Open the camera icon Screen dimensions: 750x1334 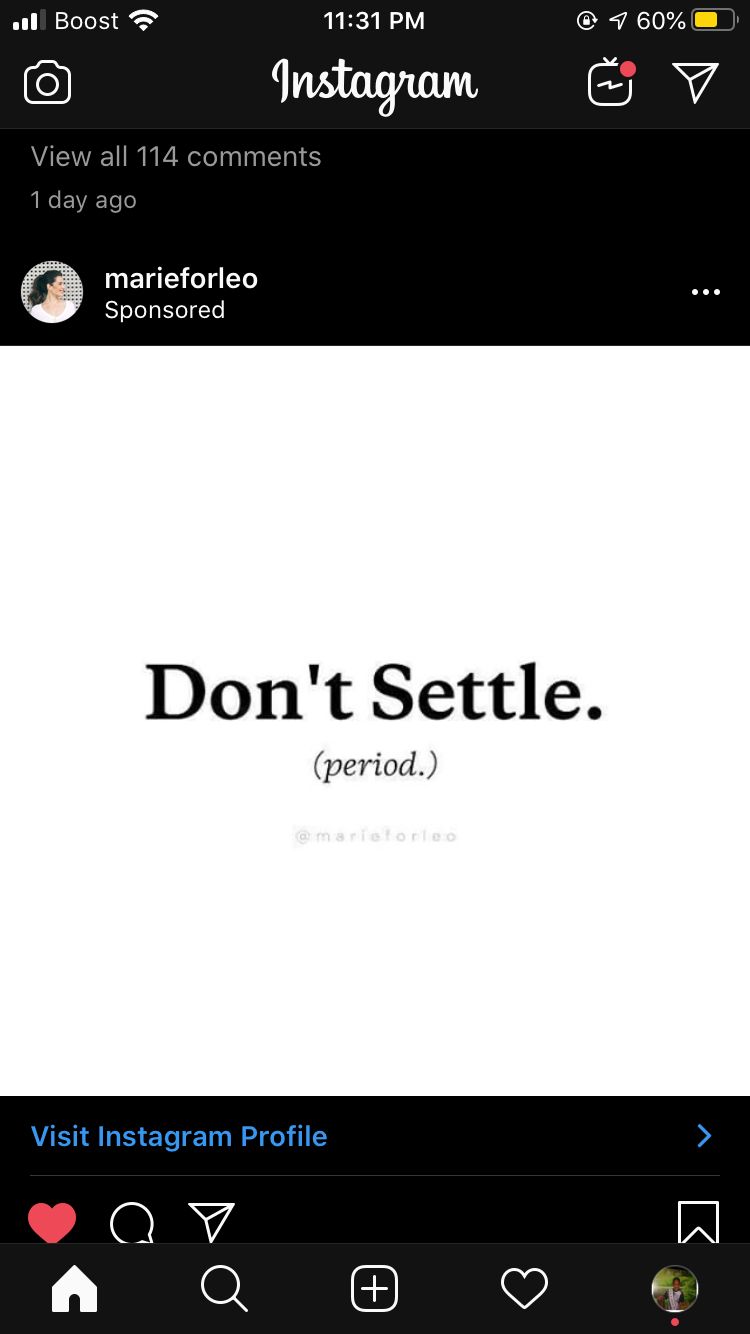tap(47, 83)
